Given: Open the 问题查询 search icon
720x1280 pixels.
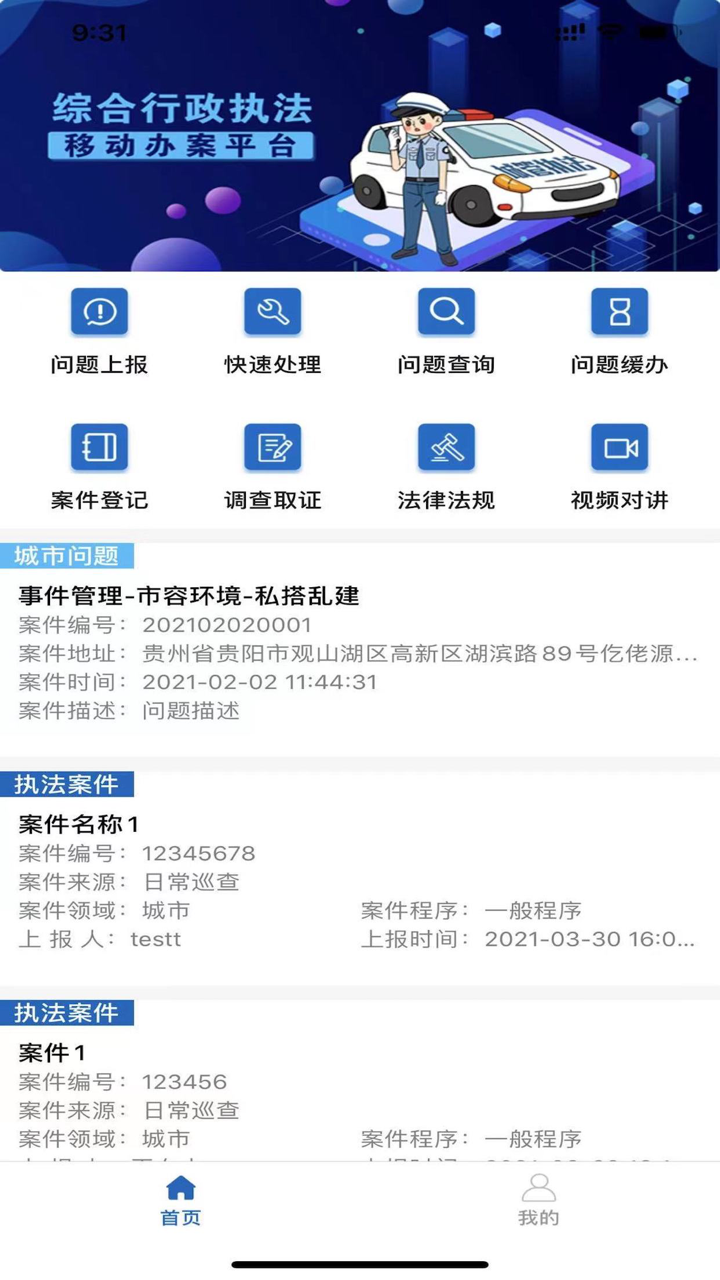Looking at the screenshot, I should [x=445, y=311].
